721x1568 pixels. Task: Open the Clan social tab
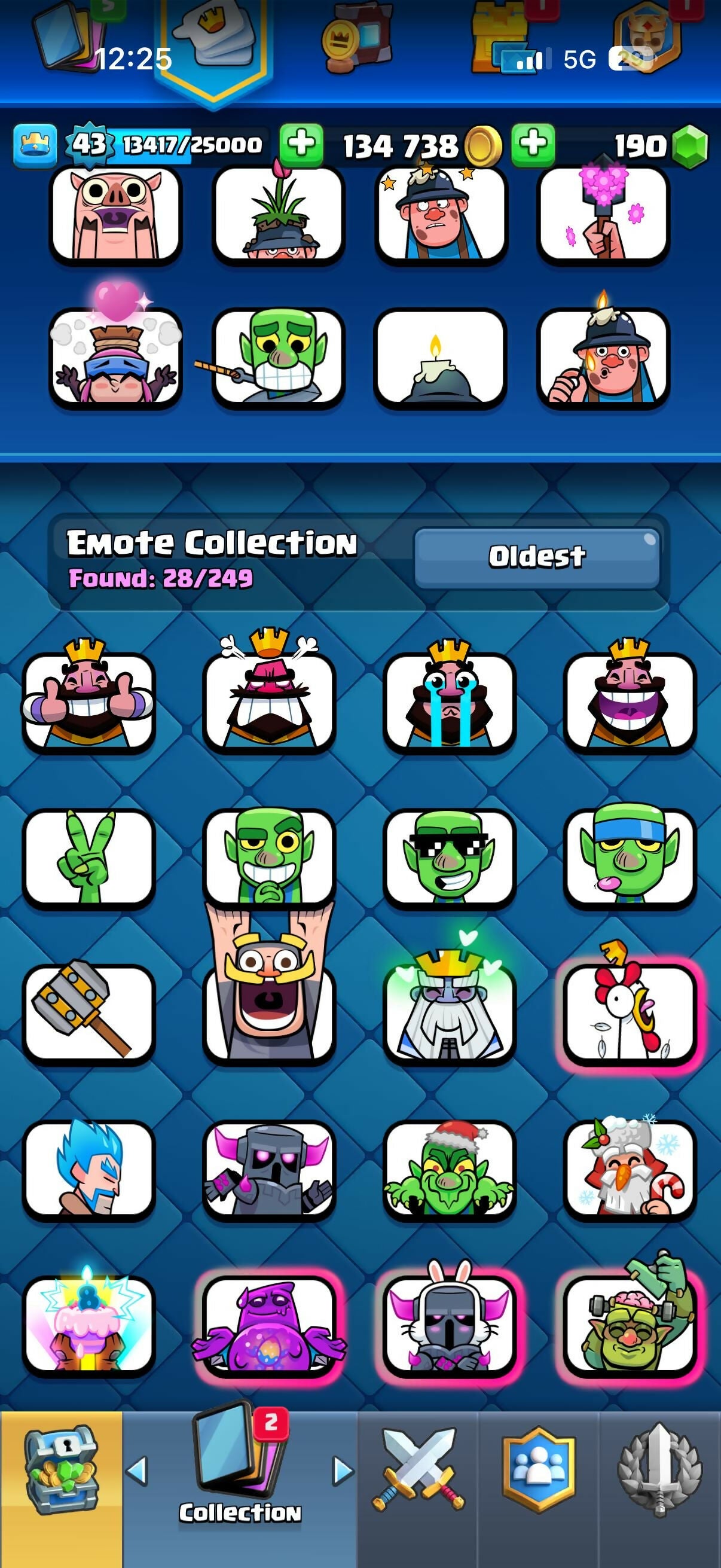point(539,1472)
